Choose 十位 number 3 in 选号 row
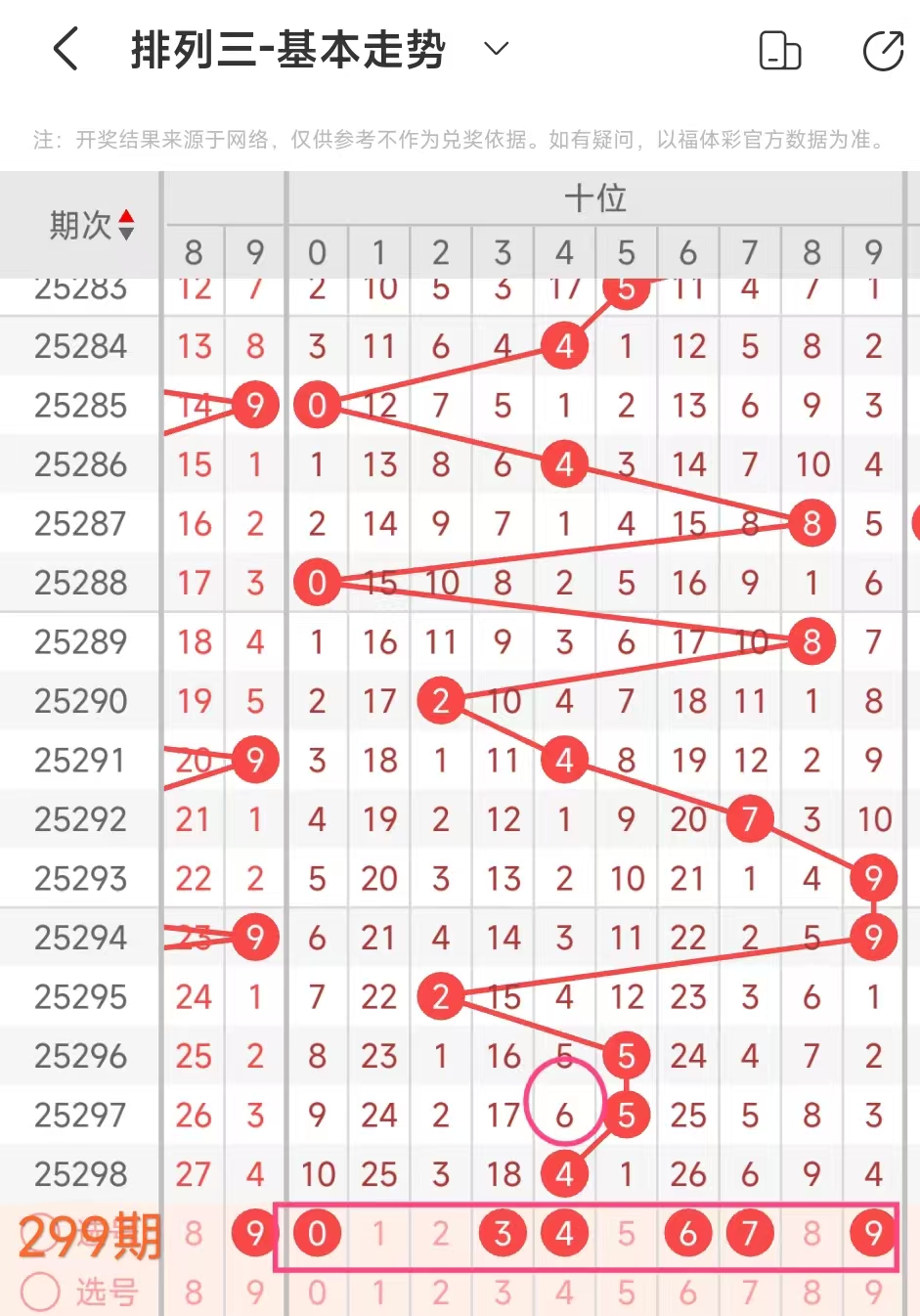This screenshot has height=1316, width=920. point(503,1293)
